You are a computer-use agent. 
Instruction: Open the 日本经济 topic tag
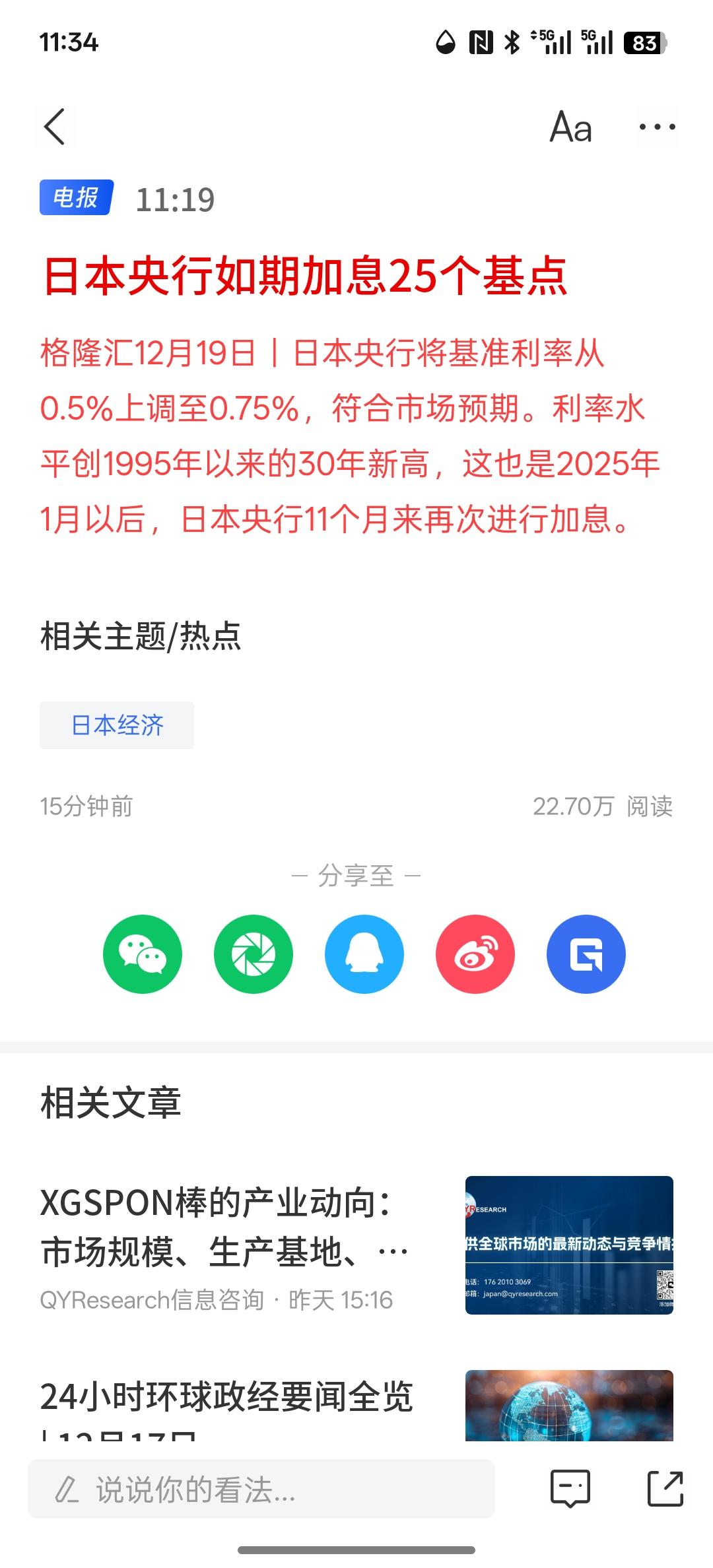point(117,725)
